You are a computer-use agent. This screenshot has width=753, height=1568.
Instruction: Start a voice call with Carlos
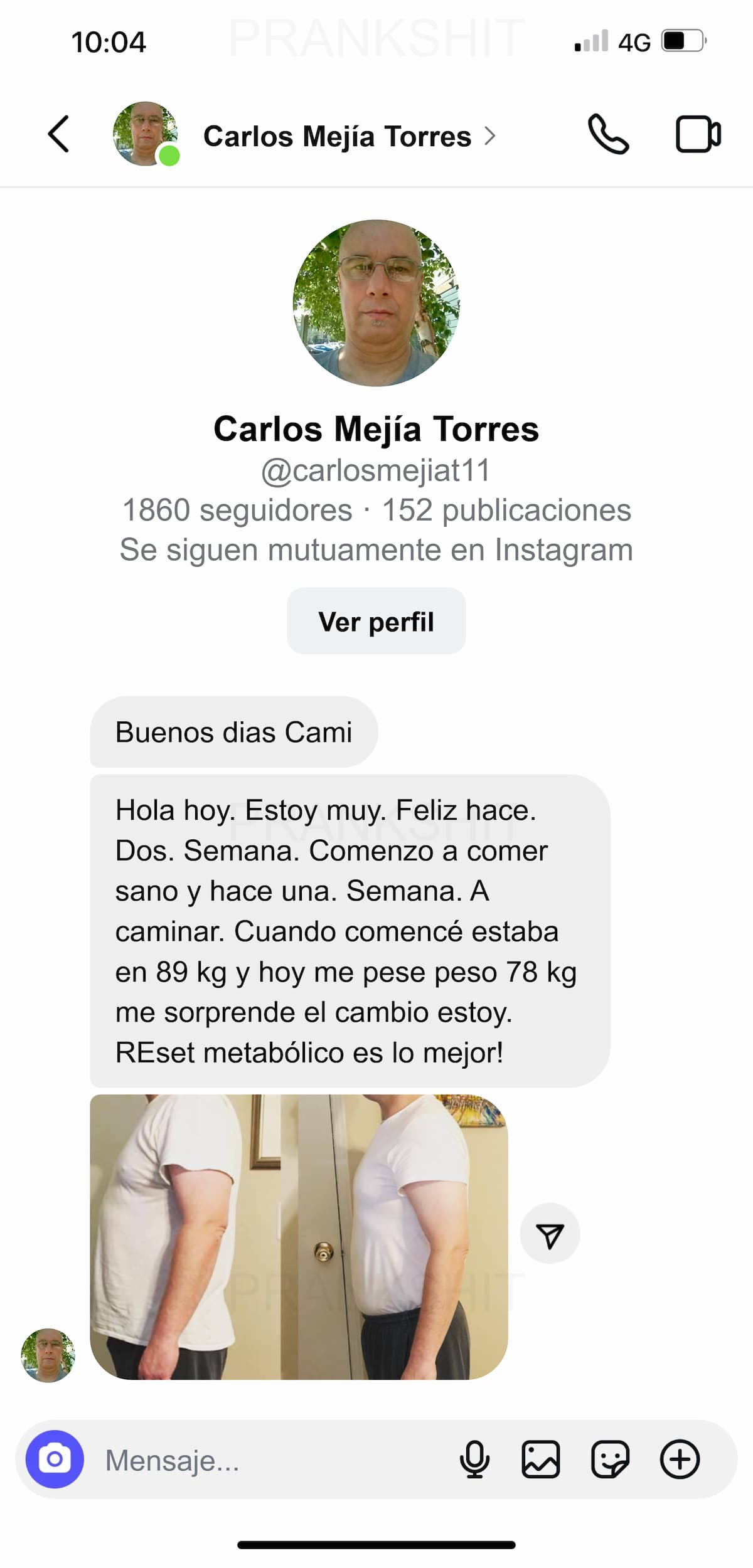click(x=607, y=134)
